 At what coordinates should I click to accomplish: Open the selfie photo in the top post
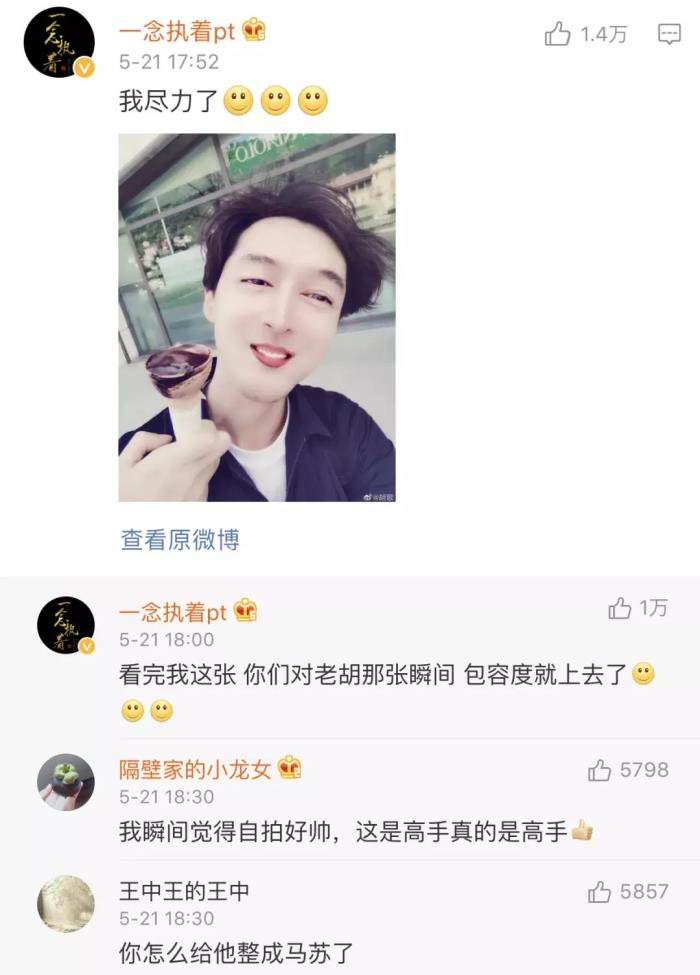click(257, 317)
